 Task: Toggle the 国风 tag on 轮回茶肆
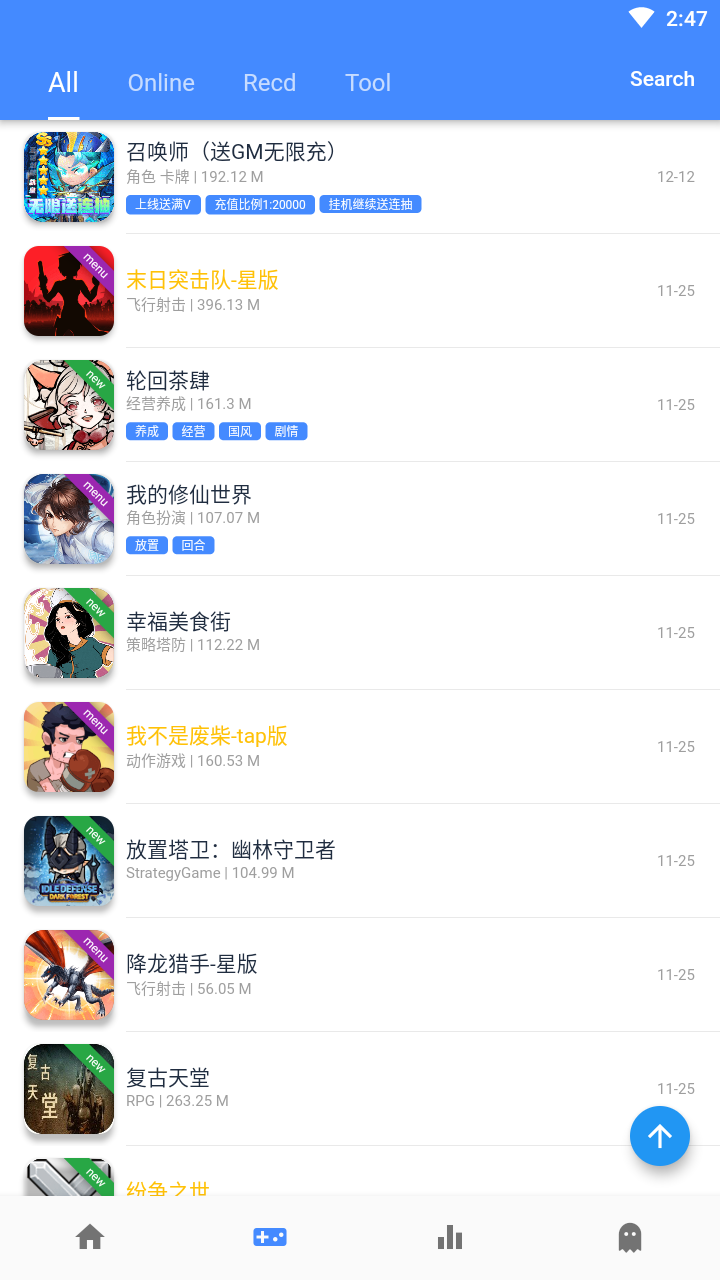click(239, 431)
